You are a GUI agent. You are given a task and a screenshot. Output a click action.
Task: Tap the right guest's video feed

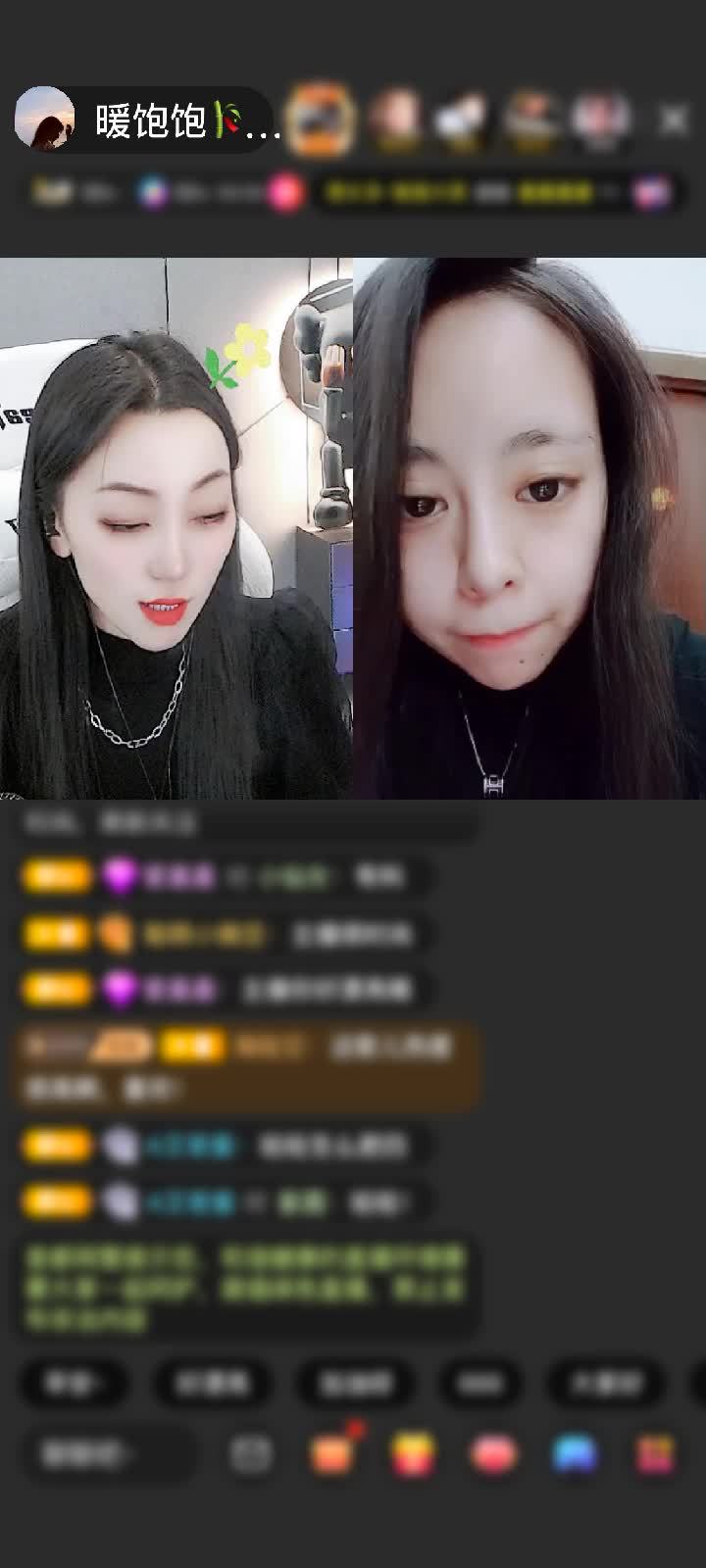click(529, 529)
